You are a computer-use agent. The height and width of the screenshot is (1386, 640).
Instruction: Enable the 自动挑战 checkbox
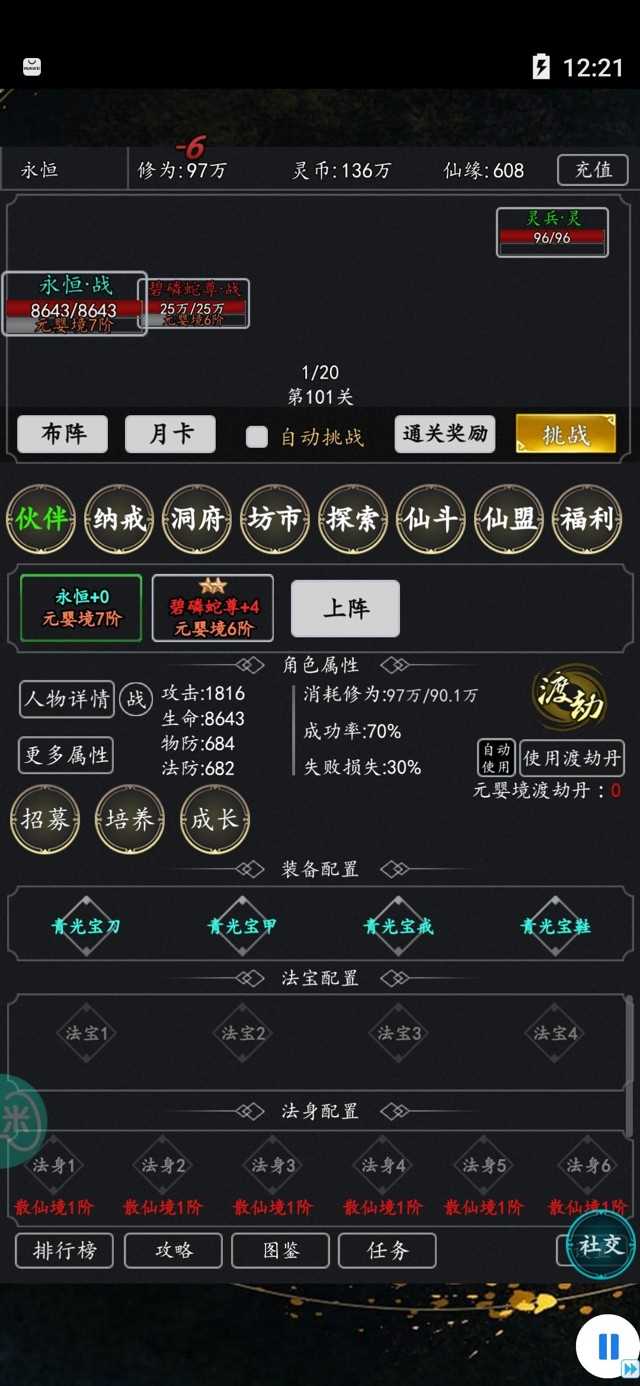click(257, 437)
